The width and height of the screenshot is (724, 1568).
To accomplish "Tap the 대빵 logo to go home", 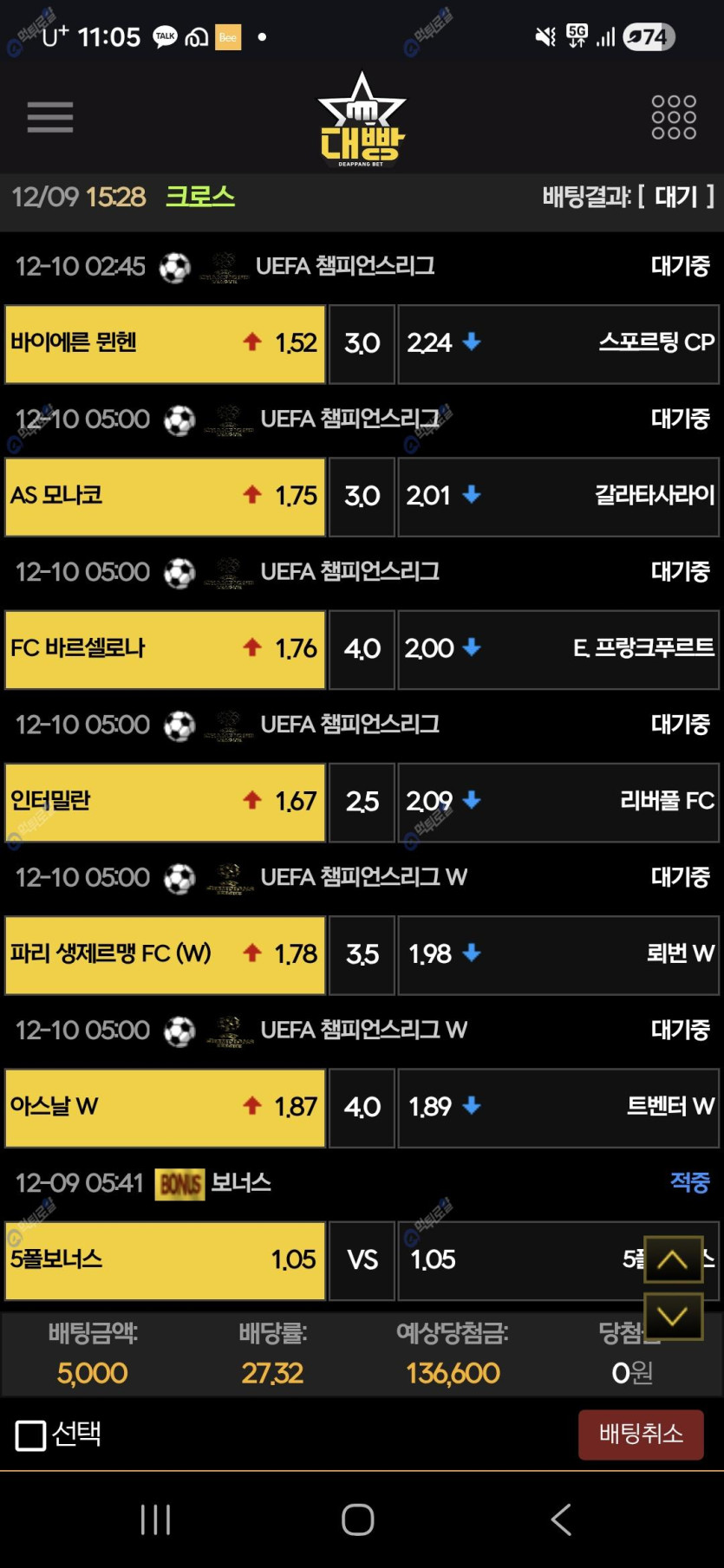I will (362, 120).
